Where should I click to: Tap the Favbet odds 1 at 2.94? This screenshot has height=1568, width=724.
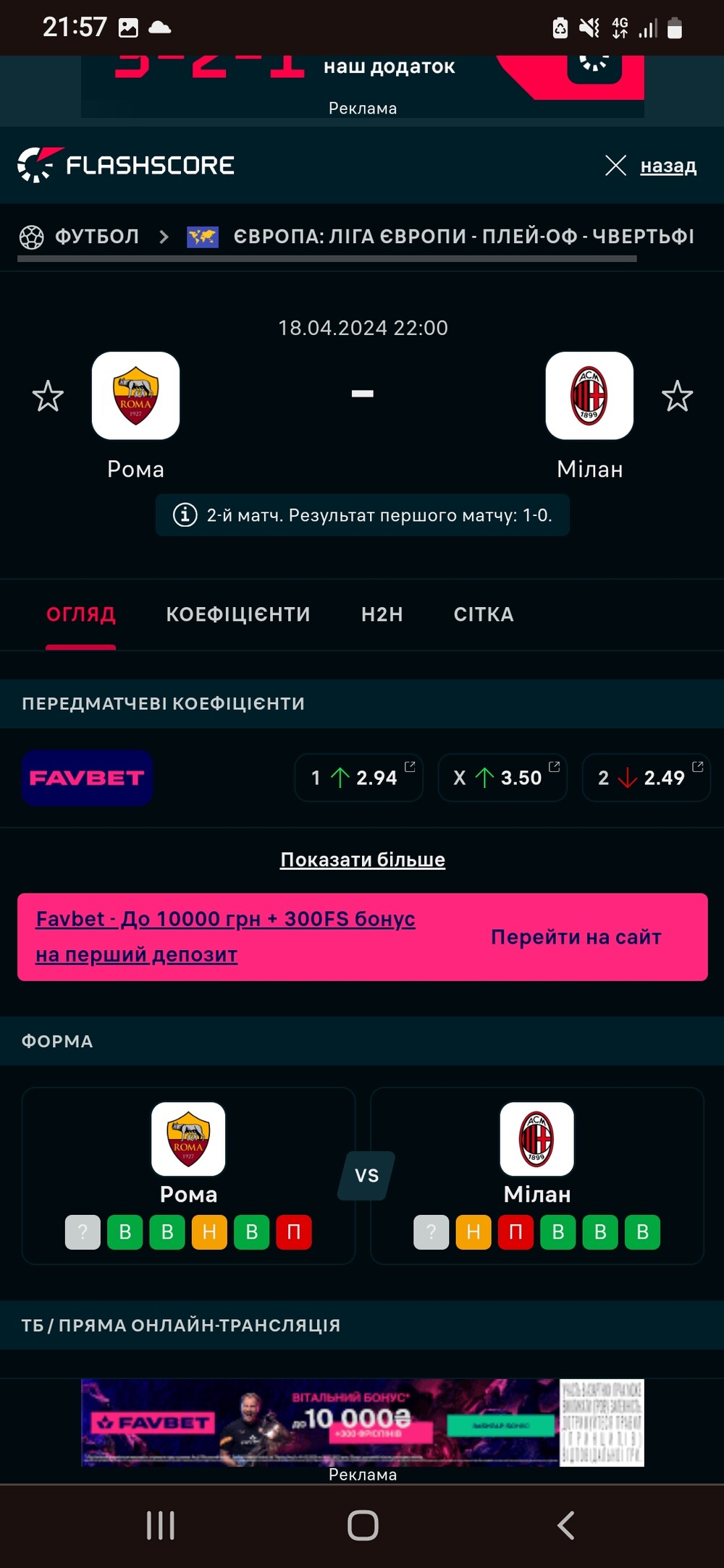coord(359,778)
